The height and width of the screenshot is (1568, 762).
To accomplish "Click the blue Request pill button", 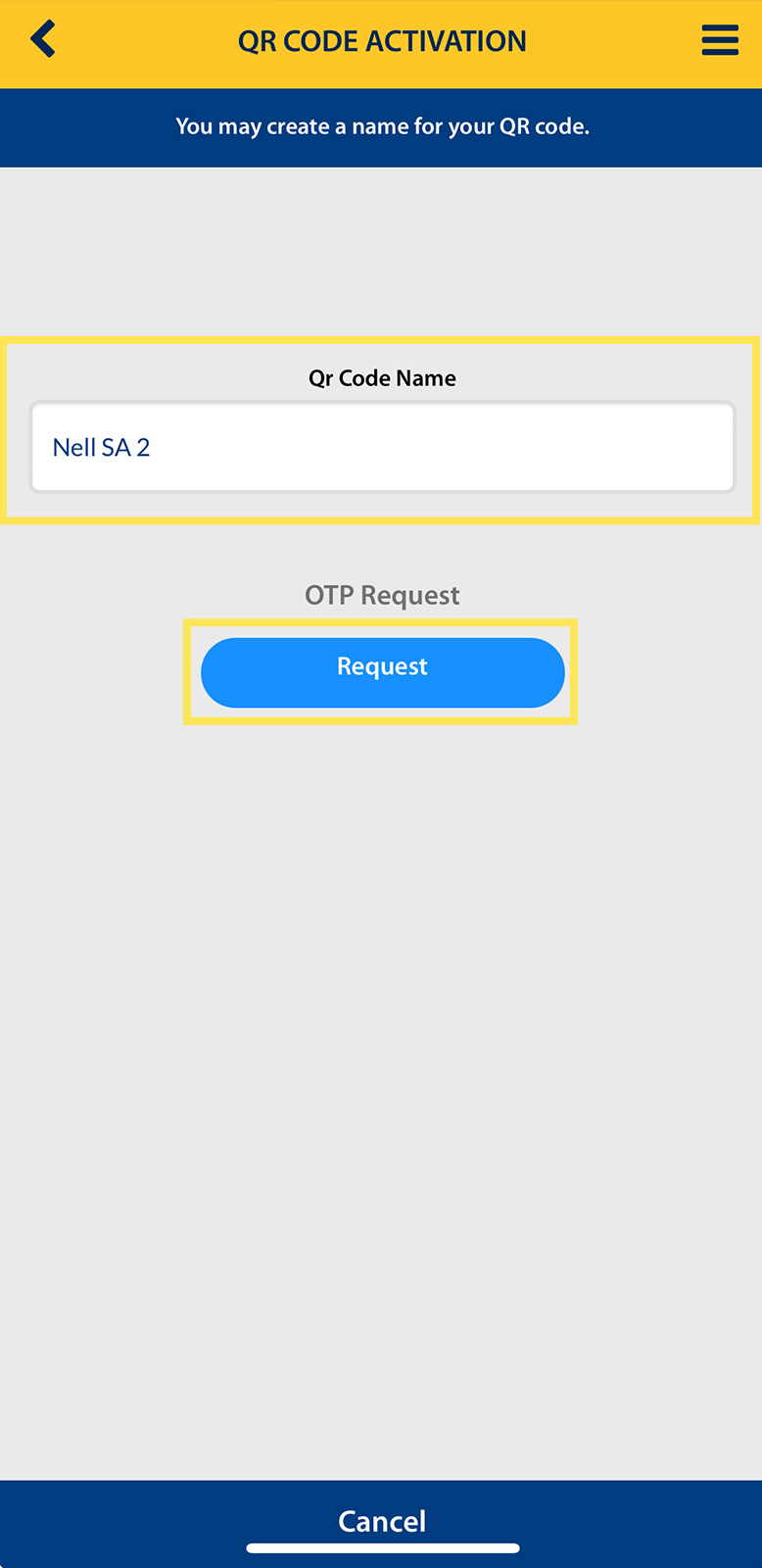I will click(x=382, y=672).
